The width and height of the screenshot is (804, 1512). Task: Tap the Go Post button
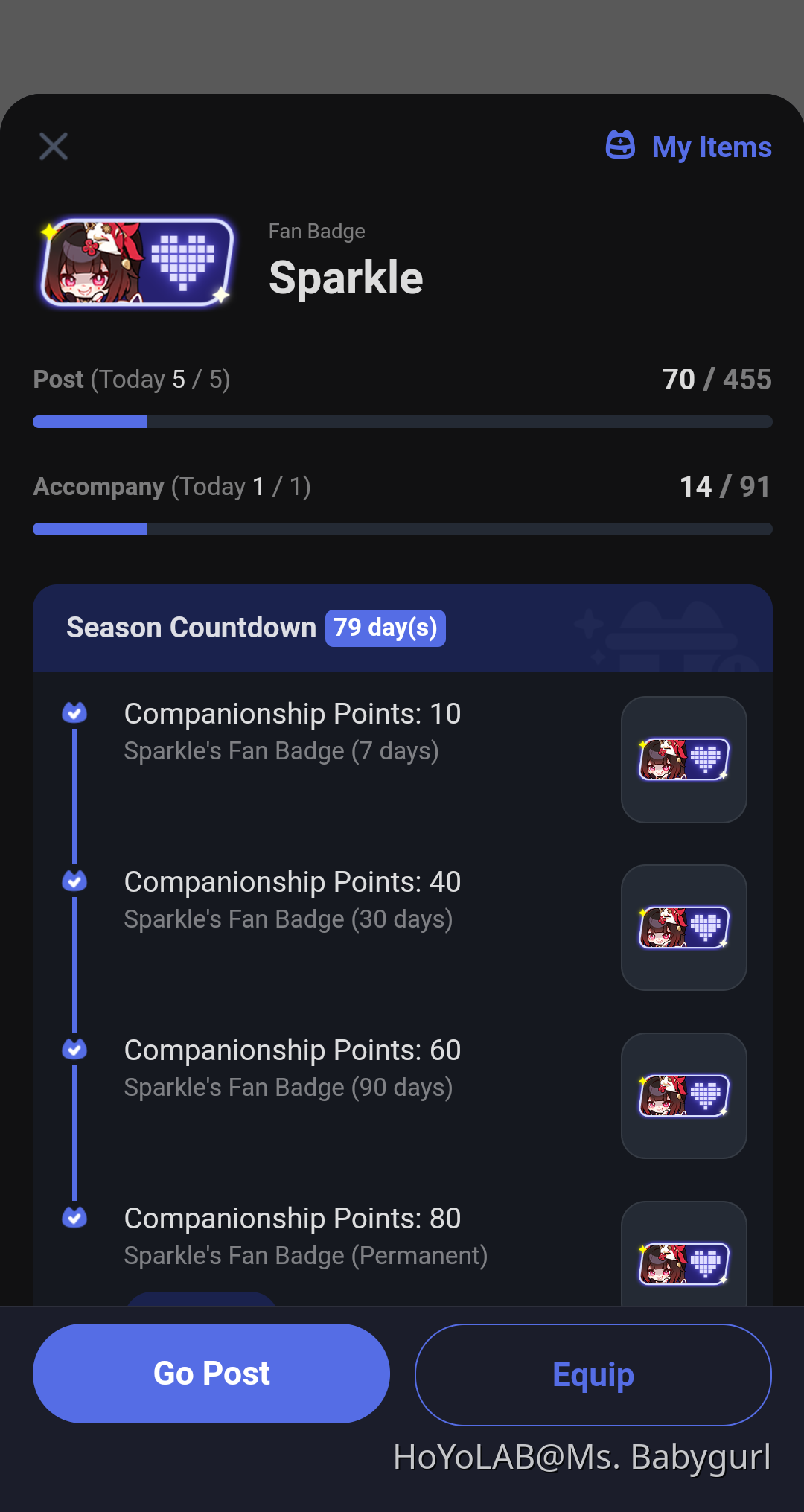[211, 1374]
